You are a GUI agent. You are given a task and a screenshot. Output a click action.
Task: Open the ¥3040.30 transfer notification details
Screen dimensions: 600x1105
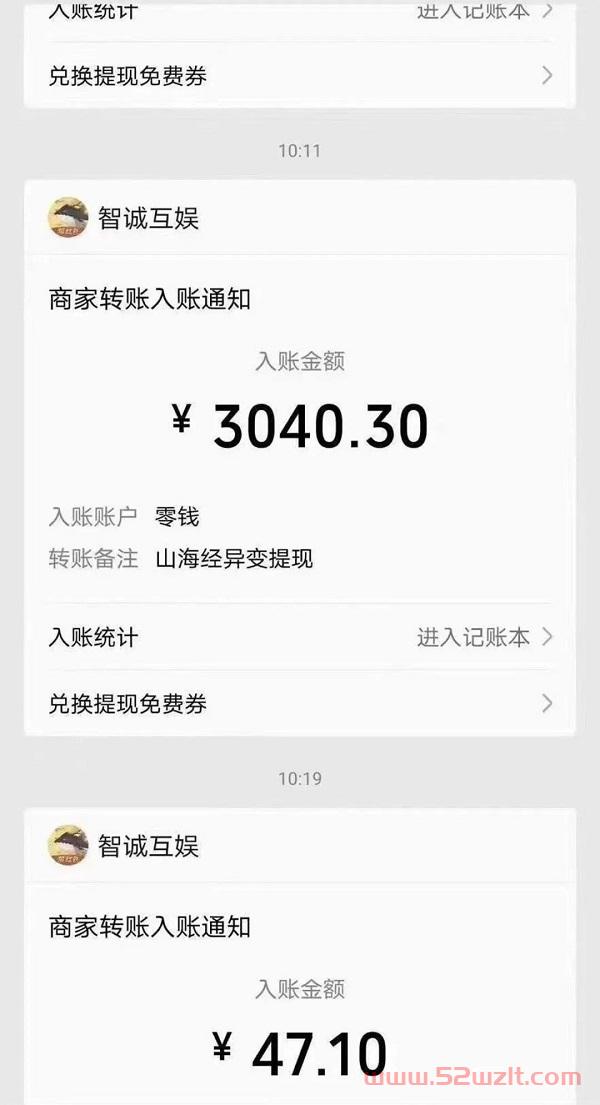[x=300, y=425]
